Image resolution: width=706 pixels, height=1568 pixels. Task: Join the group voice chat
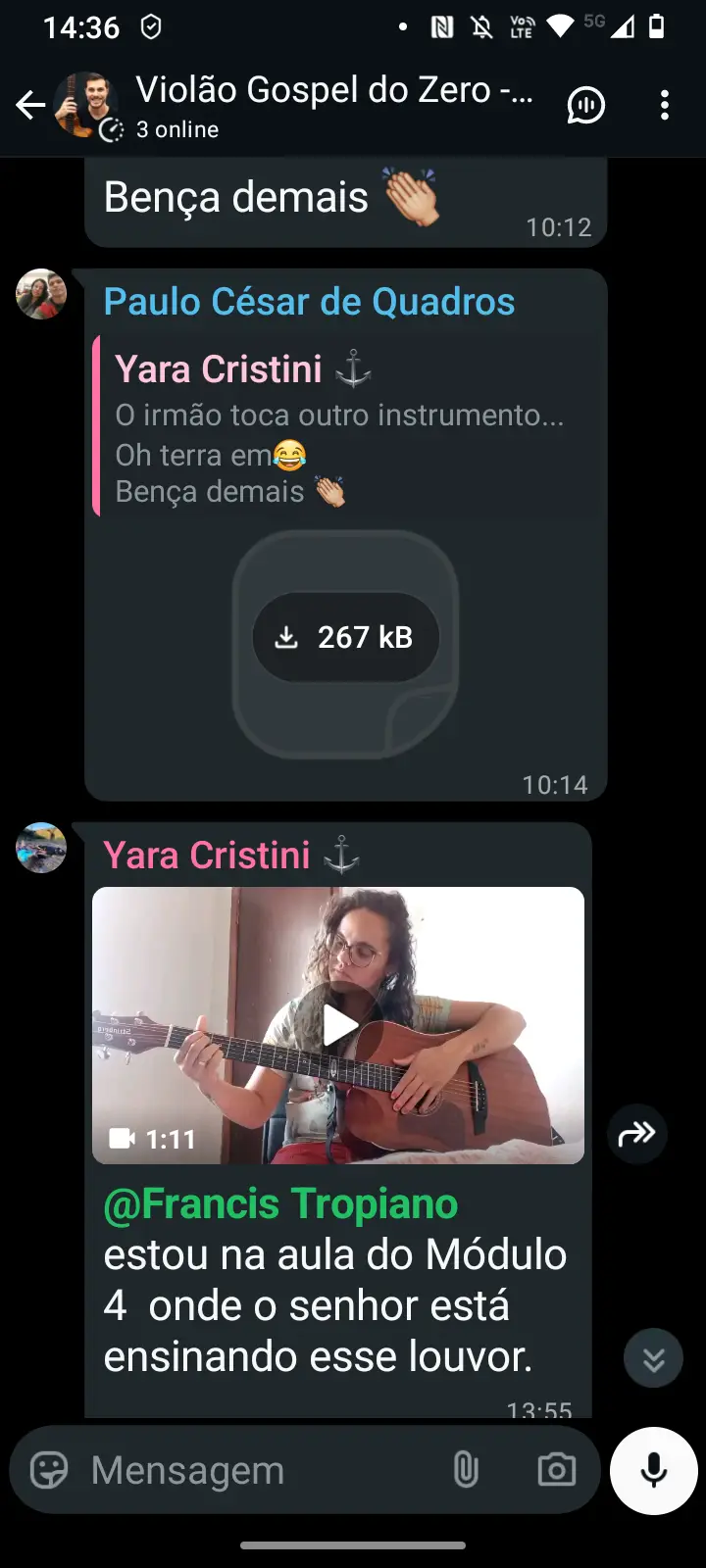pyautogui.click(x=586, y=105)
